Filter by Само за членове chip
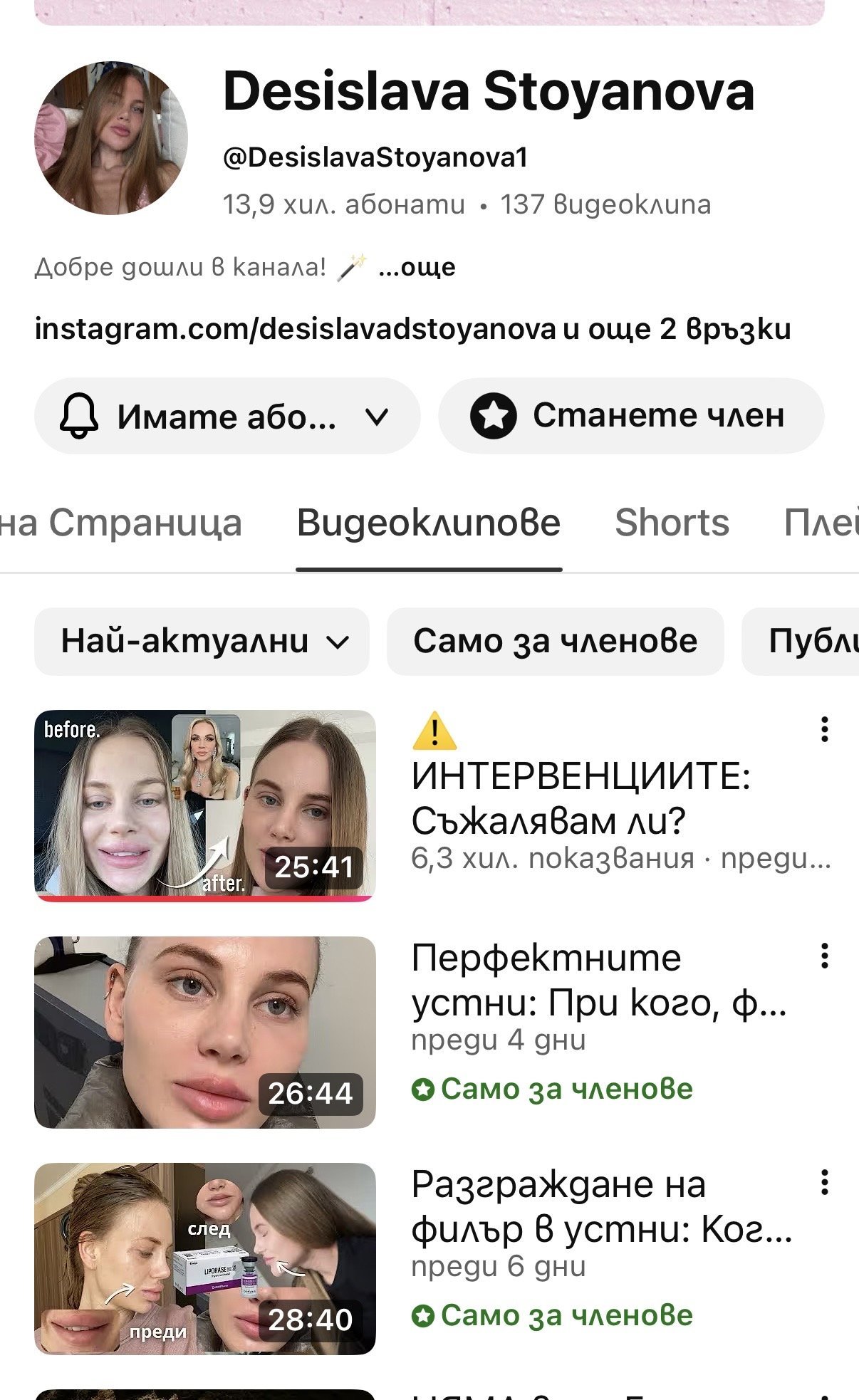859x1400 pixels. pyautogui.click(x=555, y=641)
